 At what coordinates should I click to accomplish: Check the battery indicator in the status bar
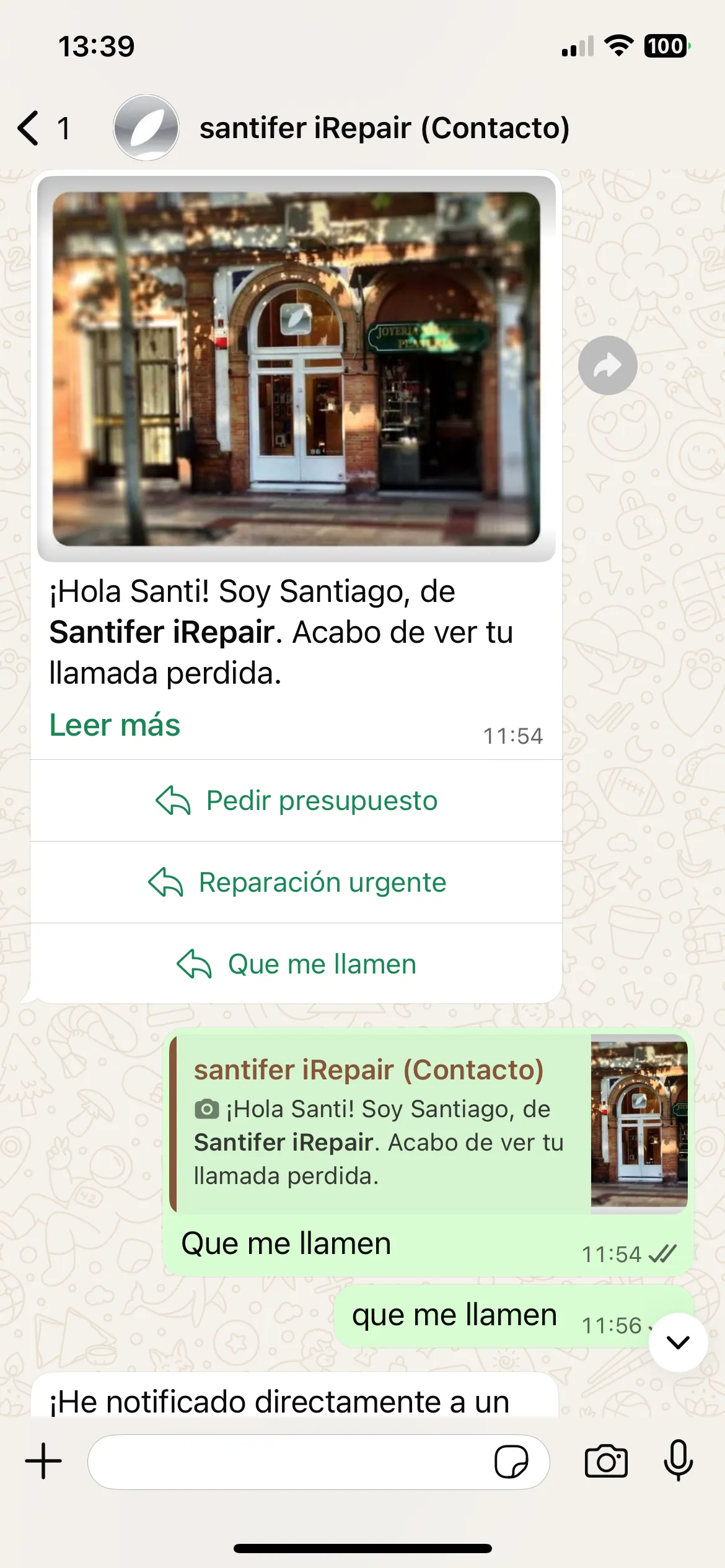click(x=666, y=45)
